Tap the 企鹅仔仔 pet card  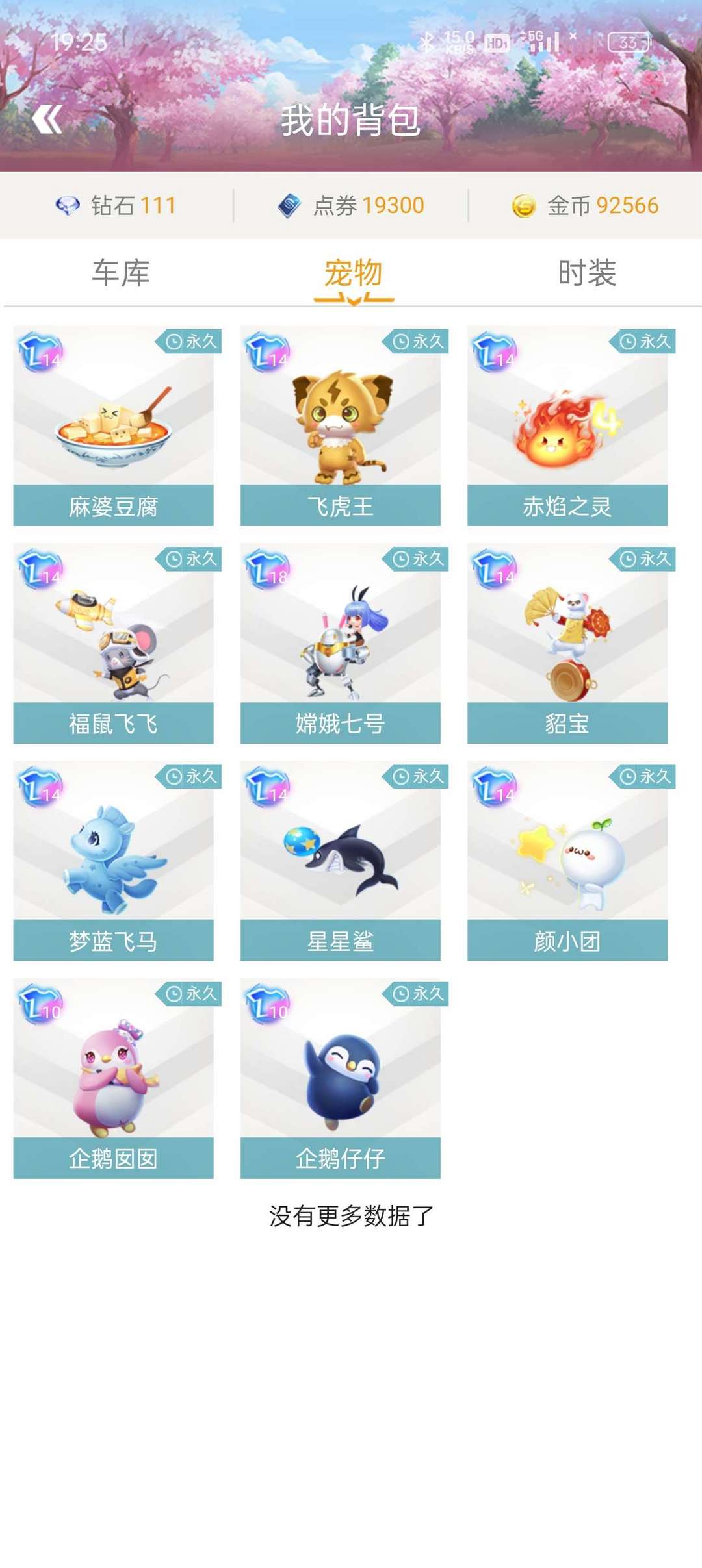341,1079
